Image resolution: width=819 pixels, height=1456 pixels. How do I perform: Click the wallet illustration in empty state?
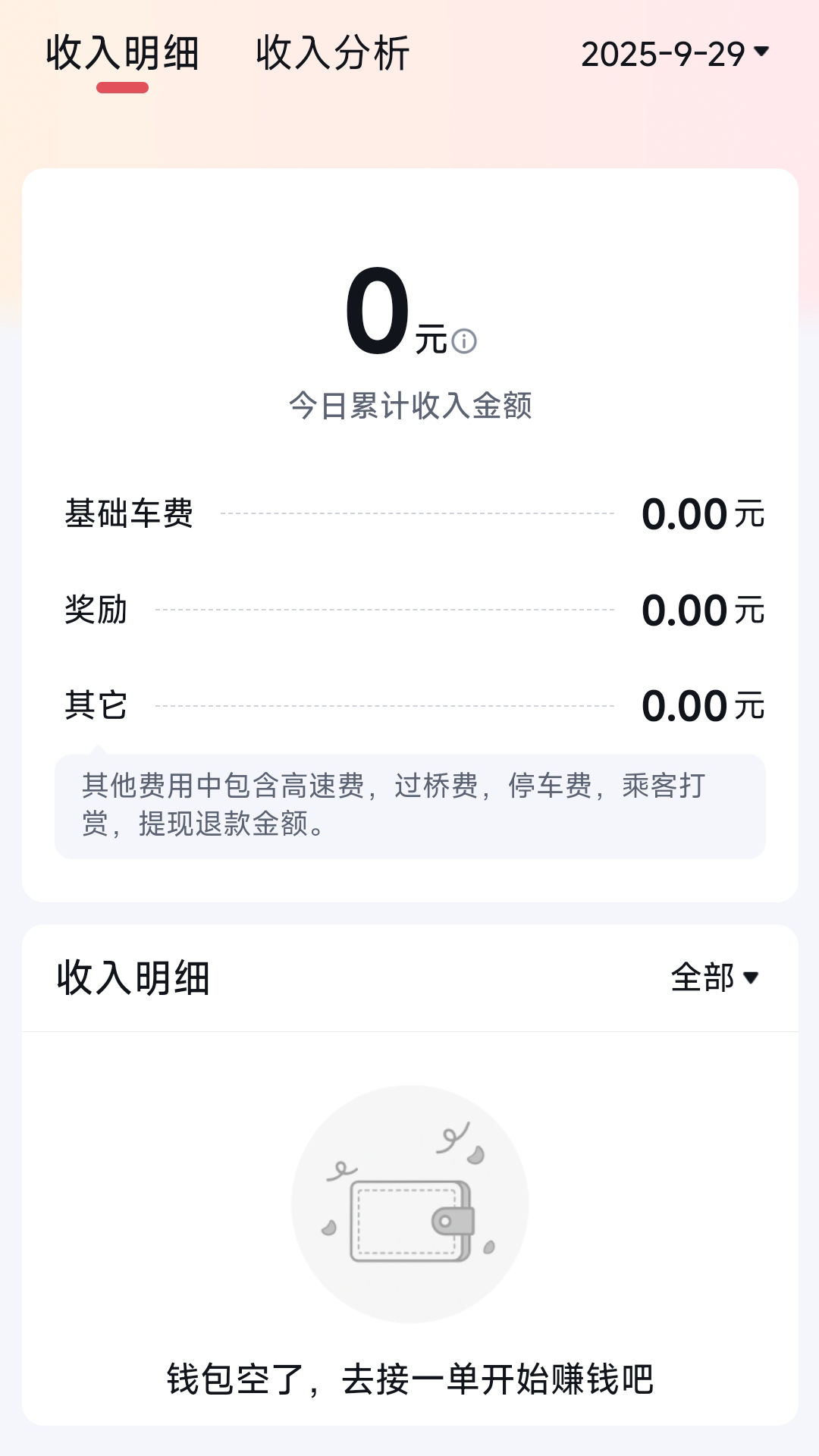(409, 1206)
